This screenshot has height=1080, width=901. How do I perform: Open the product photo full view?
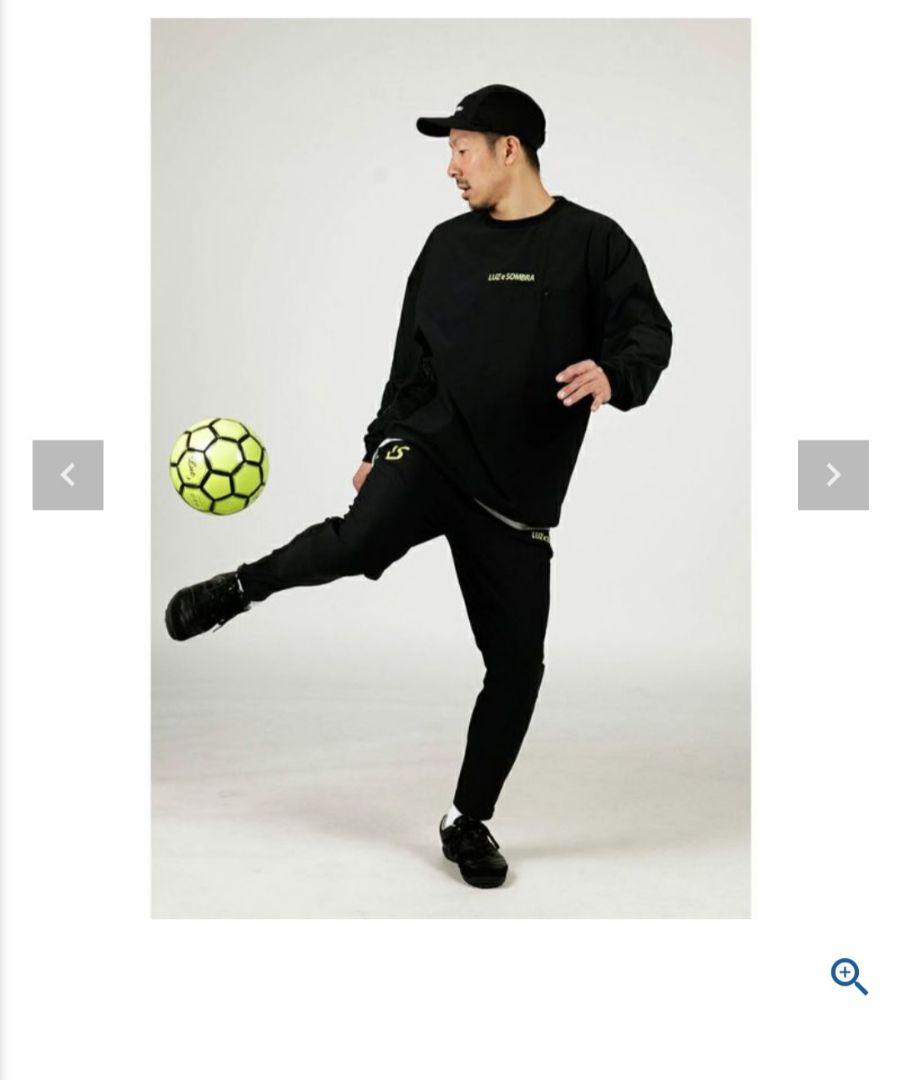click(x=450, y=468)
